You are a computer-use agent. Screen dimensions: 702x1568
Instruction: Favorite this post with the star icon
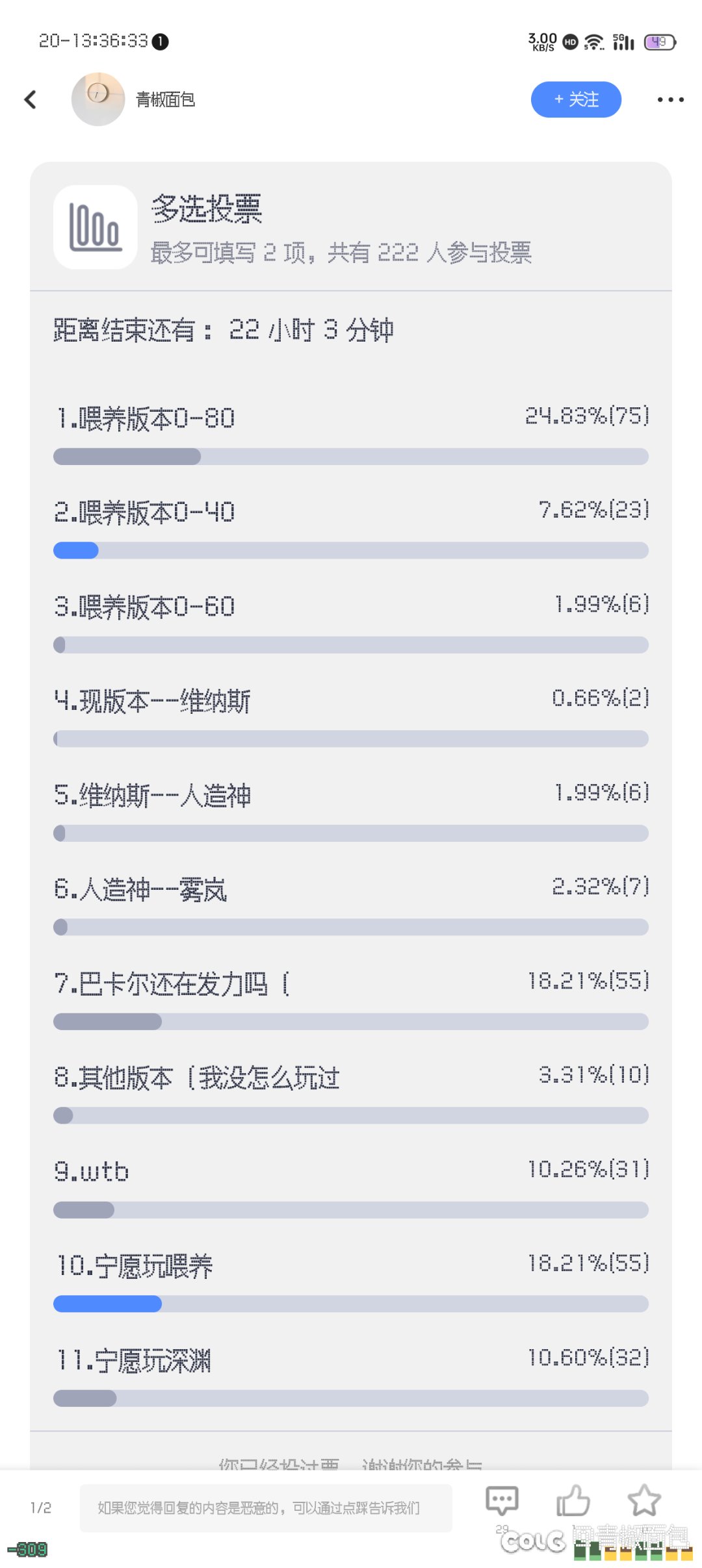[x=643, y=1500]
